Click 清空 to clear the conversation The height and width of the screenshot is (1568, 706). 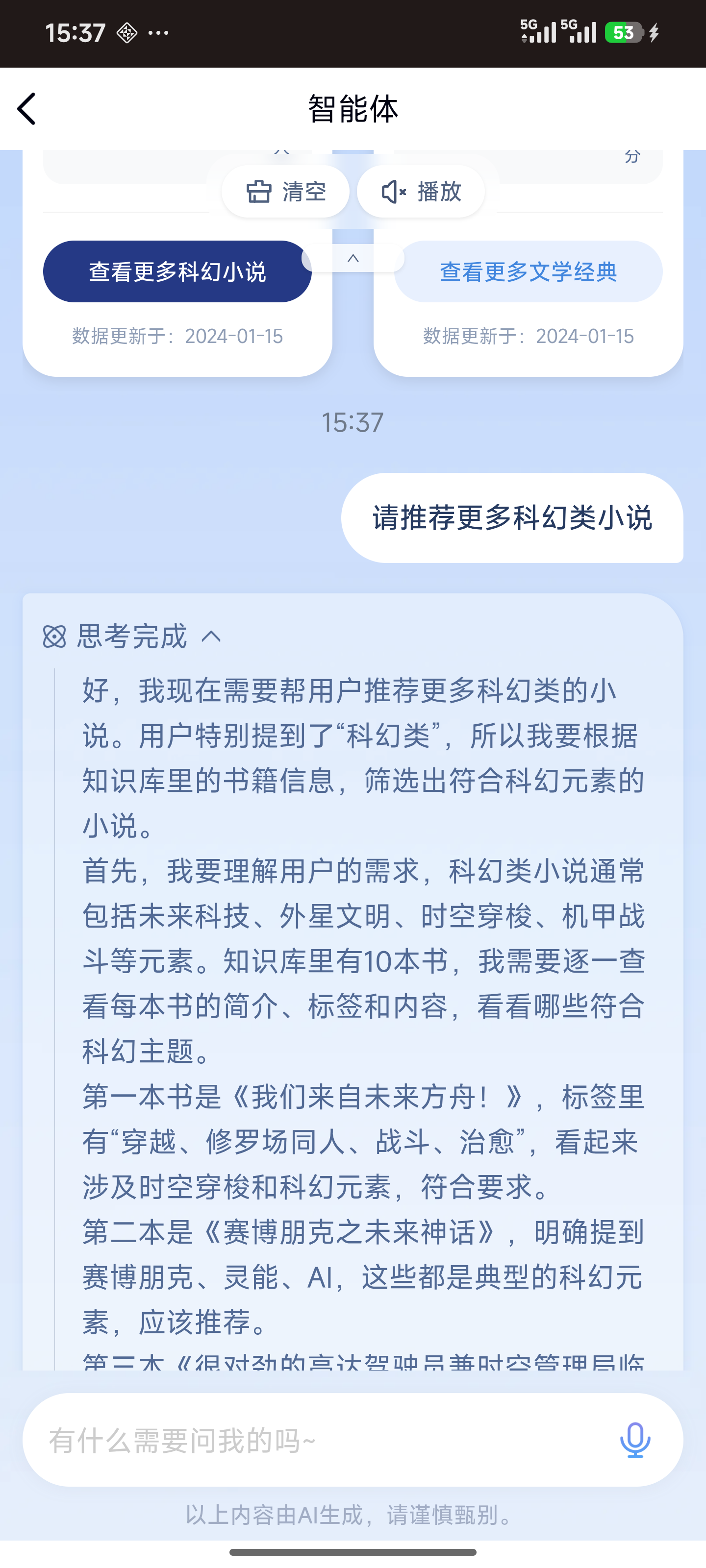(x=286, y=191)
